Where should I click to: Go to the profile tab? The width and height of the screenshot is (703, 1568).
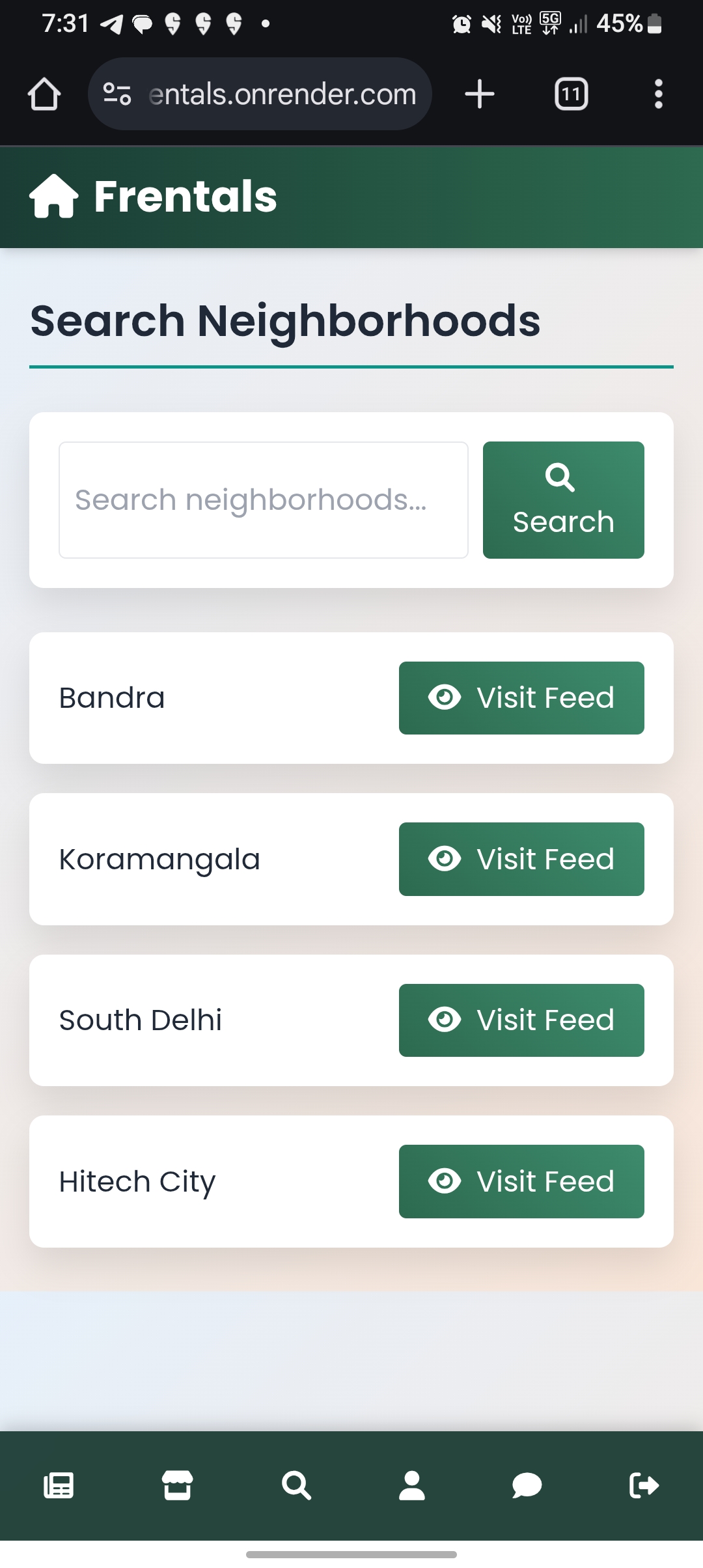click(411, 1486)
